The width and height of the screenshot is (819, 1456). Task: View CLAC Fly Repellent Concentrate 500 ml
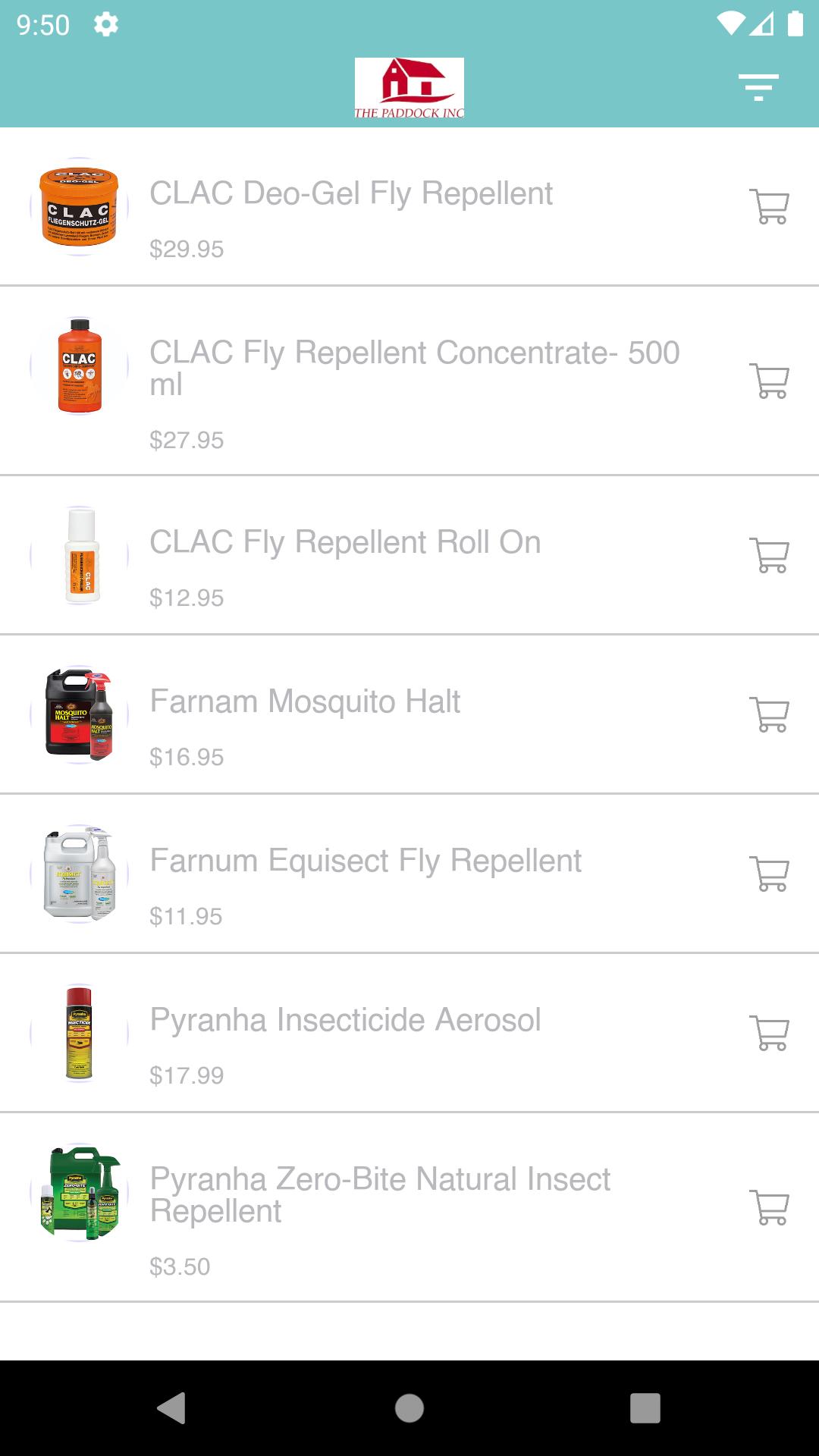click(x=409, y=381)
